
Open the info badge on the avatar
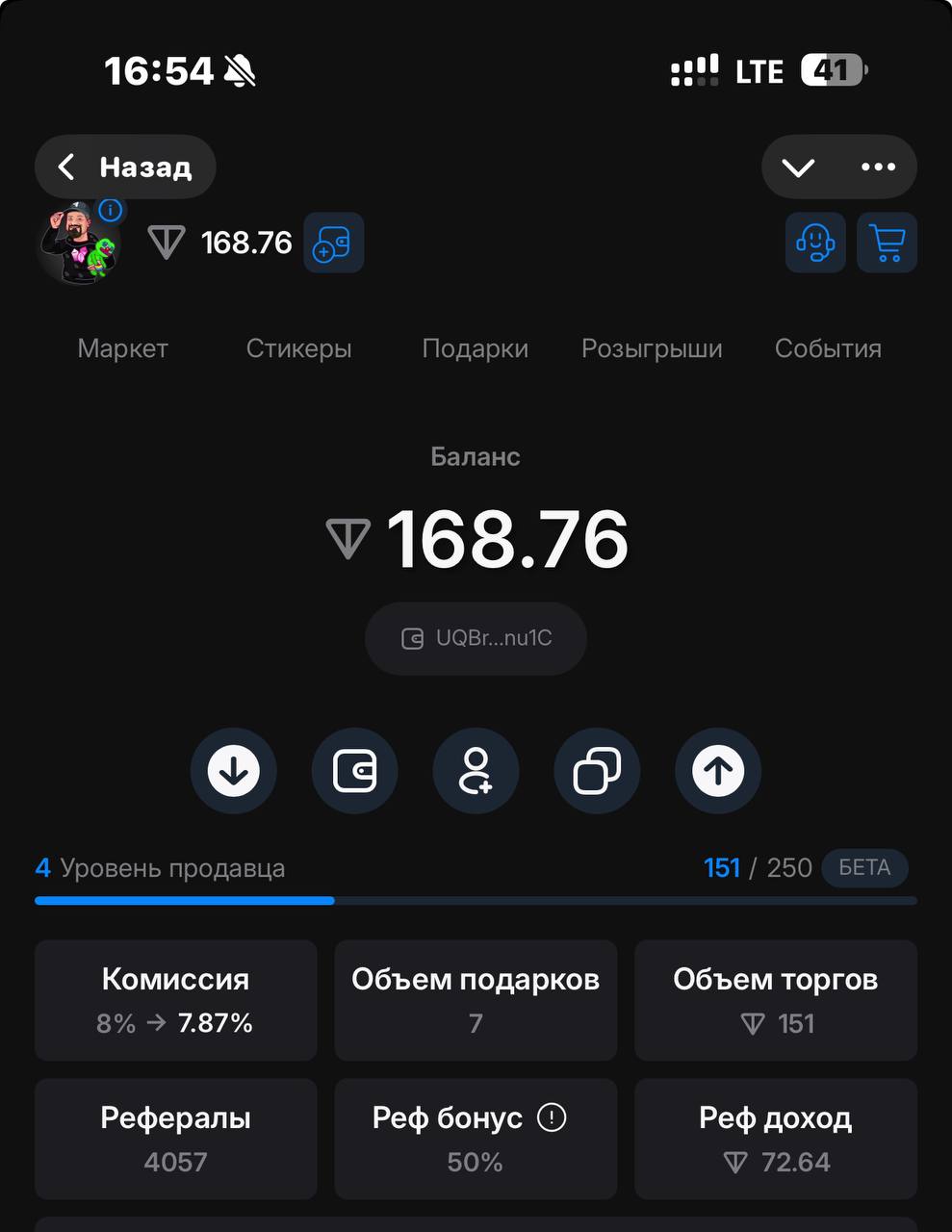pyautogui.click(x=111, y=210)
